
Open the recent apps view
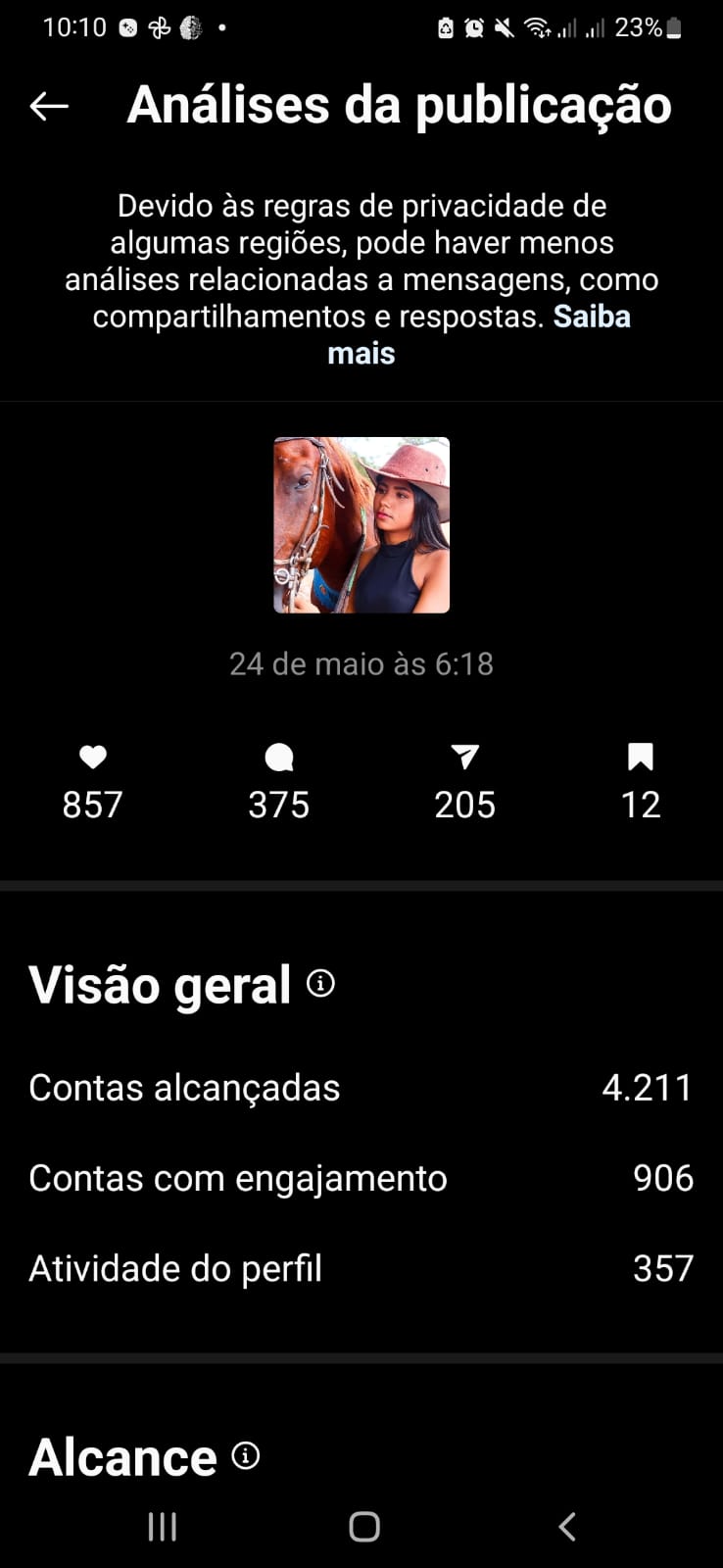point(162,1526)
